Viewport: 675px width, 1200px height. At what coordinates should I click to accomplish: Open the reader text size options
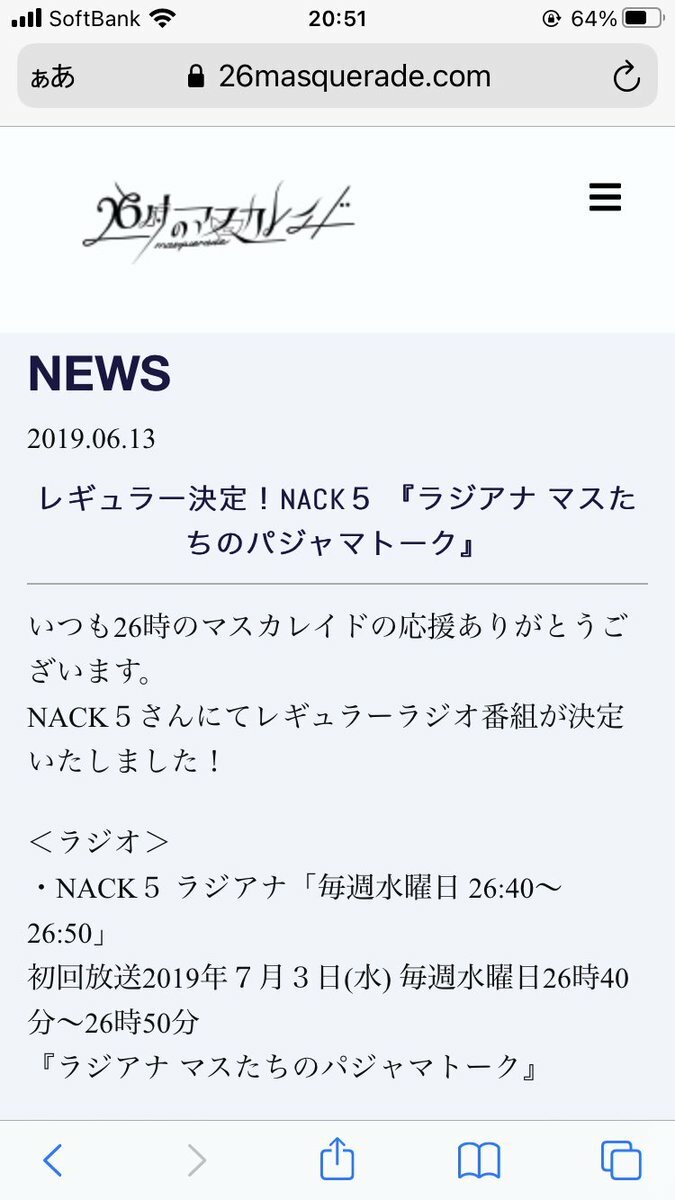(x=52, y=77)
